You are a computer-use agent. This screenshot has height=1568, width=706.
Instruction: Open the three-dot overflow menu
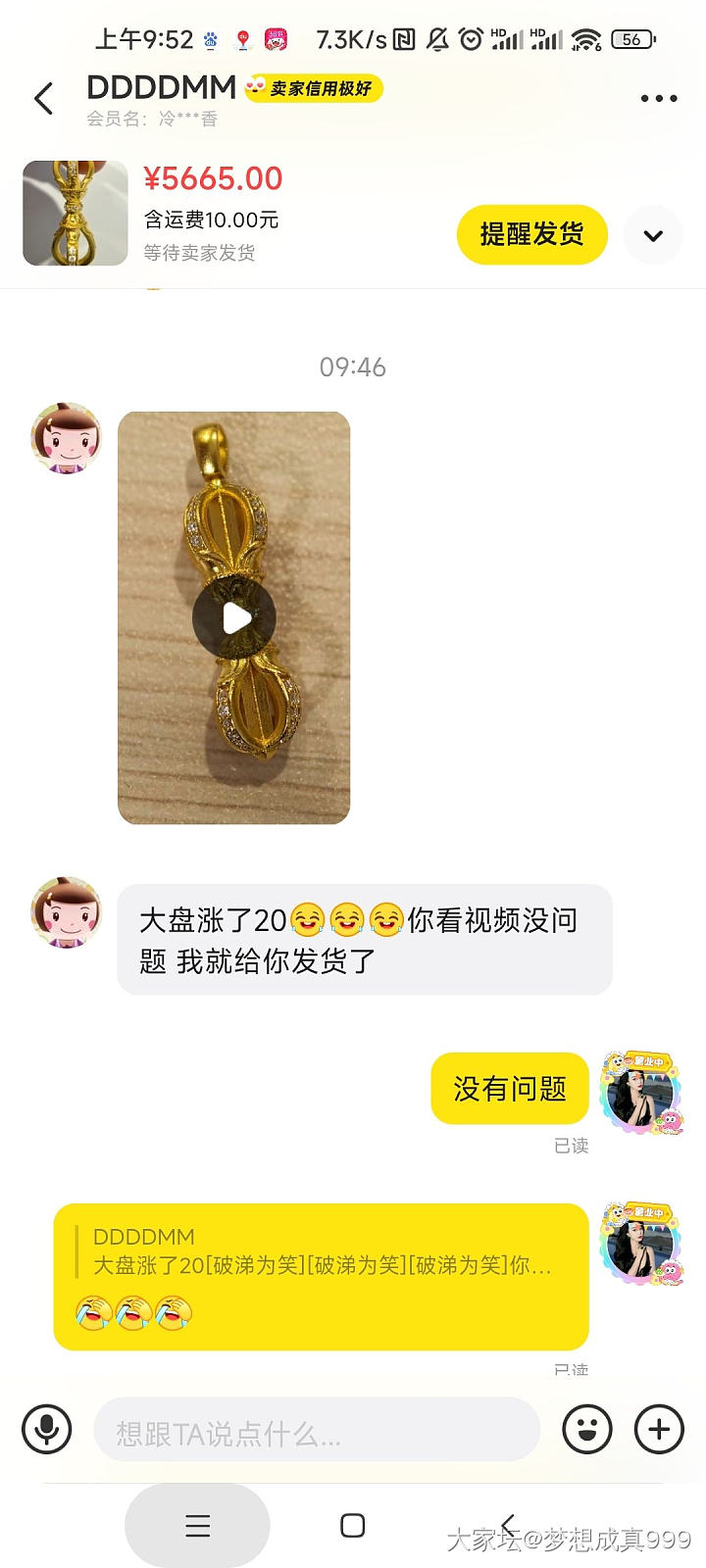[x=658, y=99]
